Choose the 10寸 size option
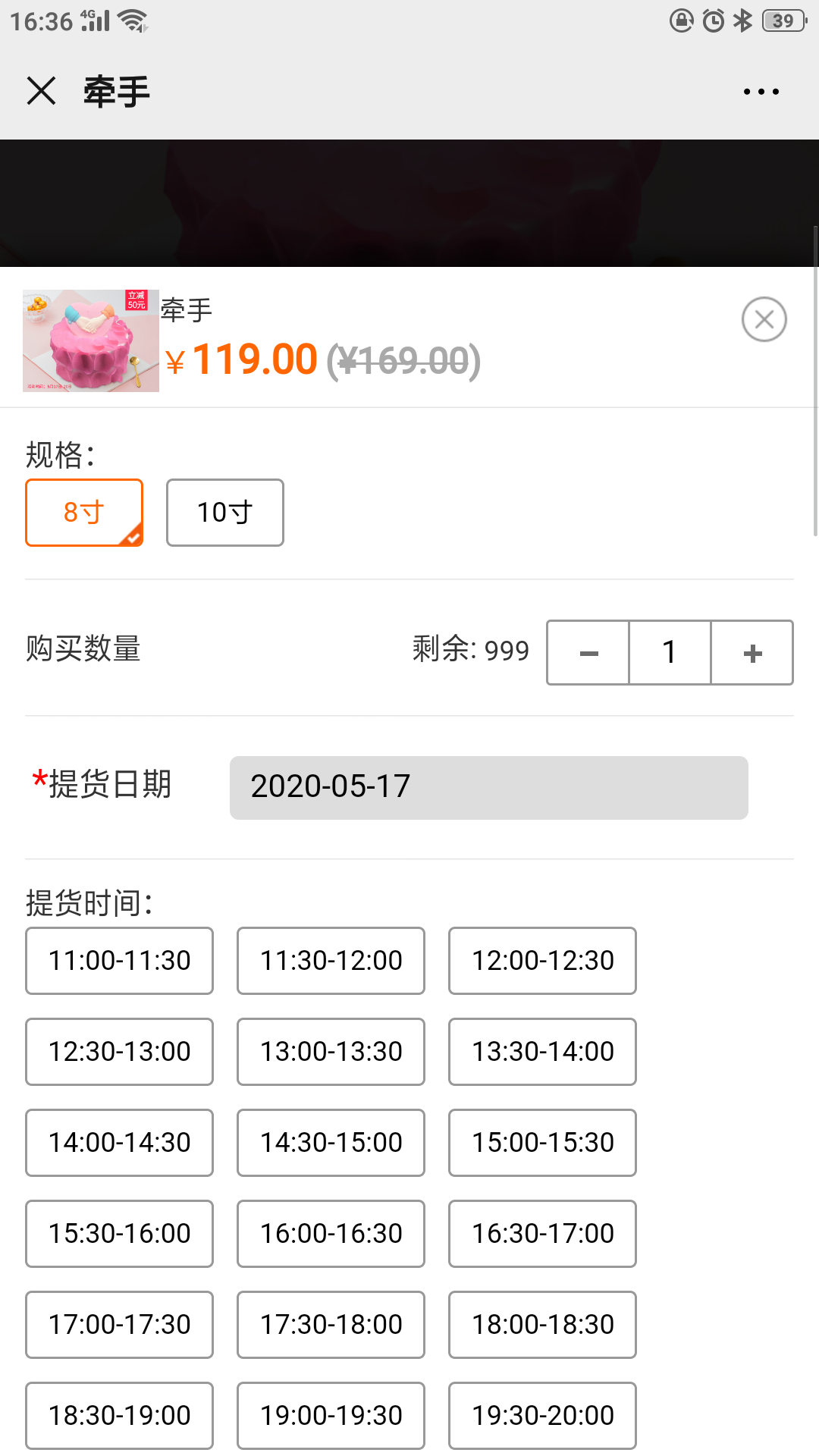 pos(225,513)
